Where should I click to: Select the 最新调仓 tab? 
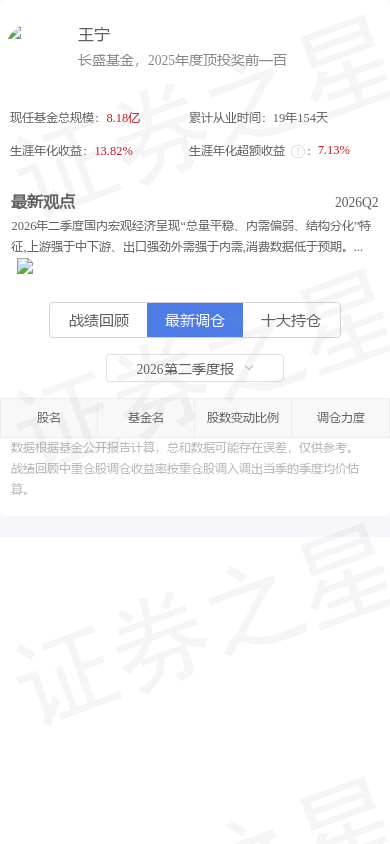click(x=195, y=320)
